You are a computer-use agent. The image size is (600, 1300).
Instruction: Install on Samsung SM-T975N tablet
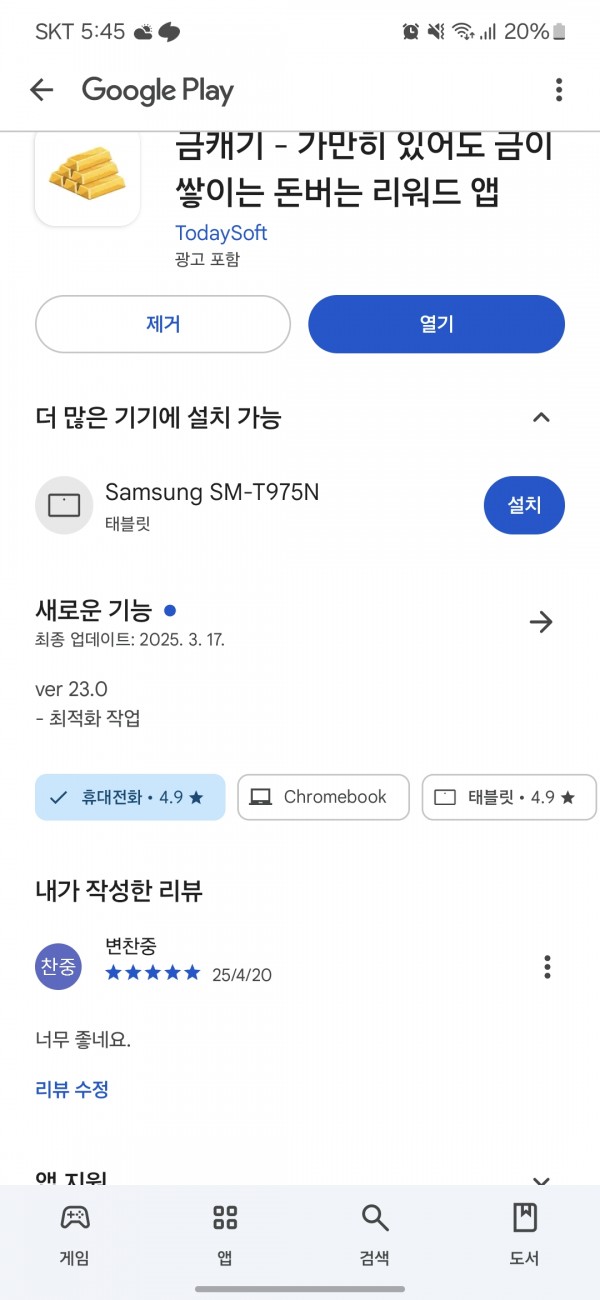click(524, 505)
